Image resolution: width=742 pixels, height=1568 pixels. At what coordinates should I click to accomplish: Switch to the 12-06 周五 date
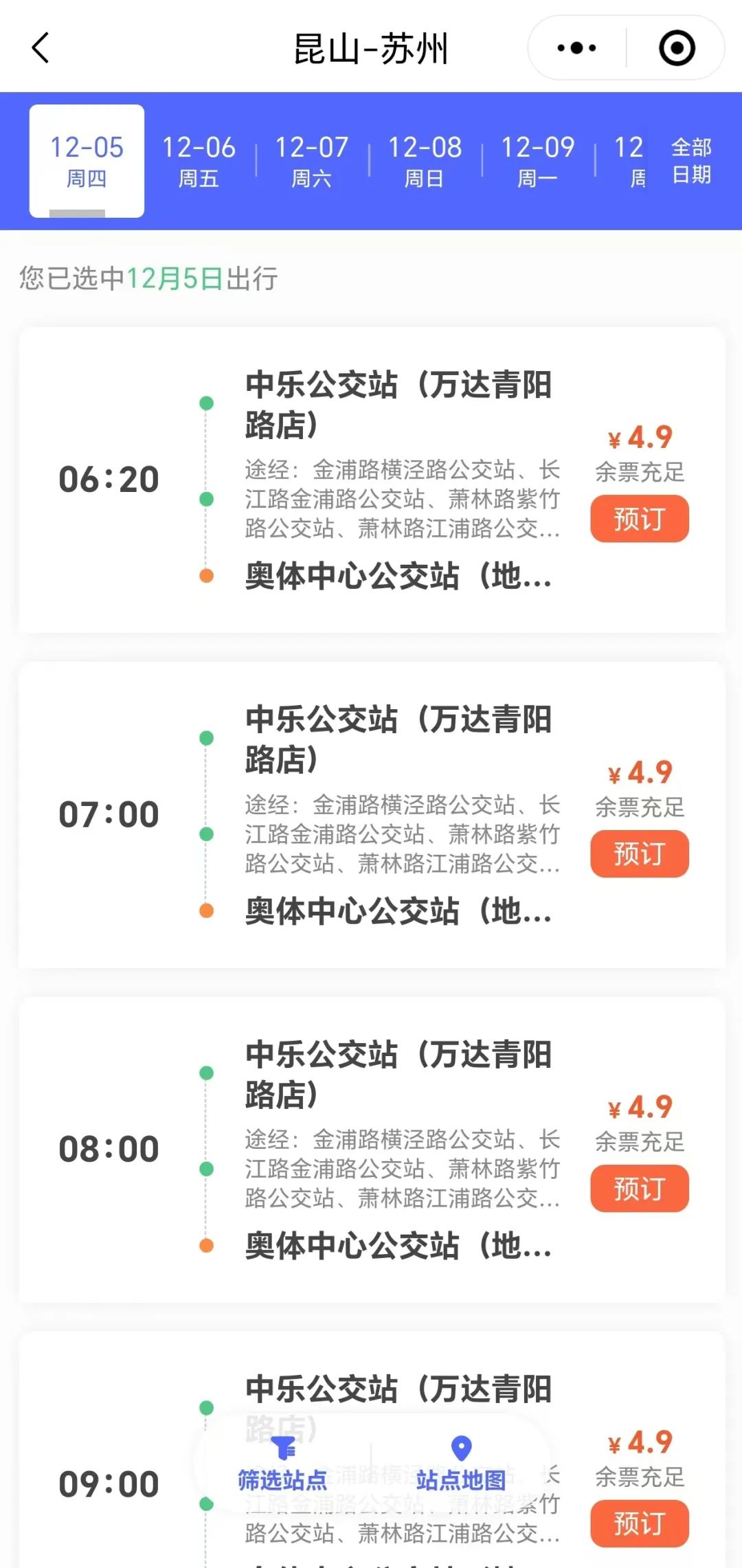pyautogui.click(x=199, y=161)
